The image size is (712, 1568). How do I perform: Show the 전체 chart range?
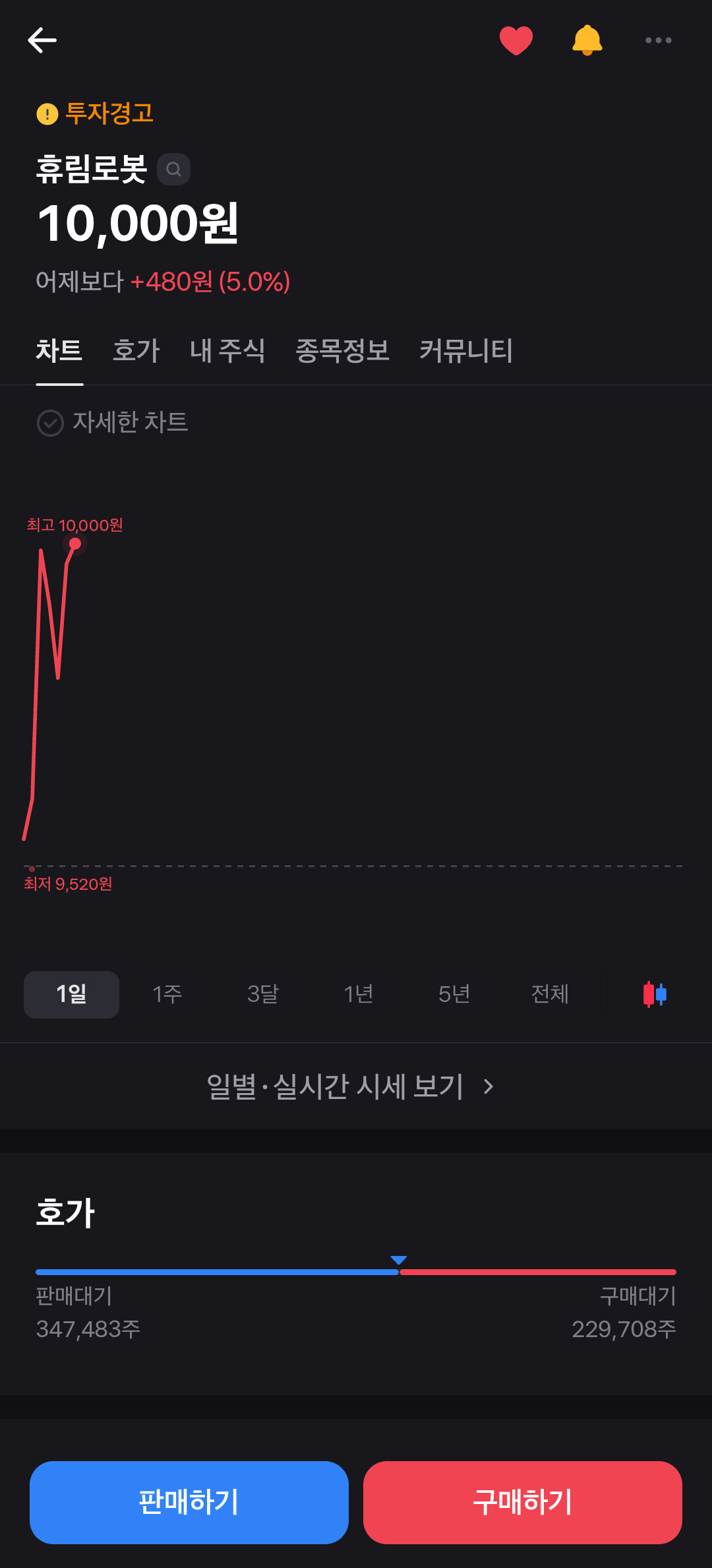549,994
